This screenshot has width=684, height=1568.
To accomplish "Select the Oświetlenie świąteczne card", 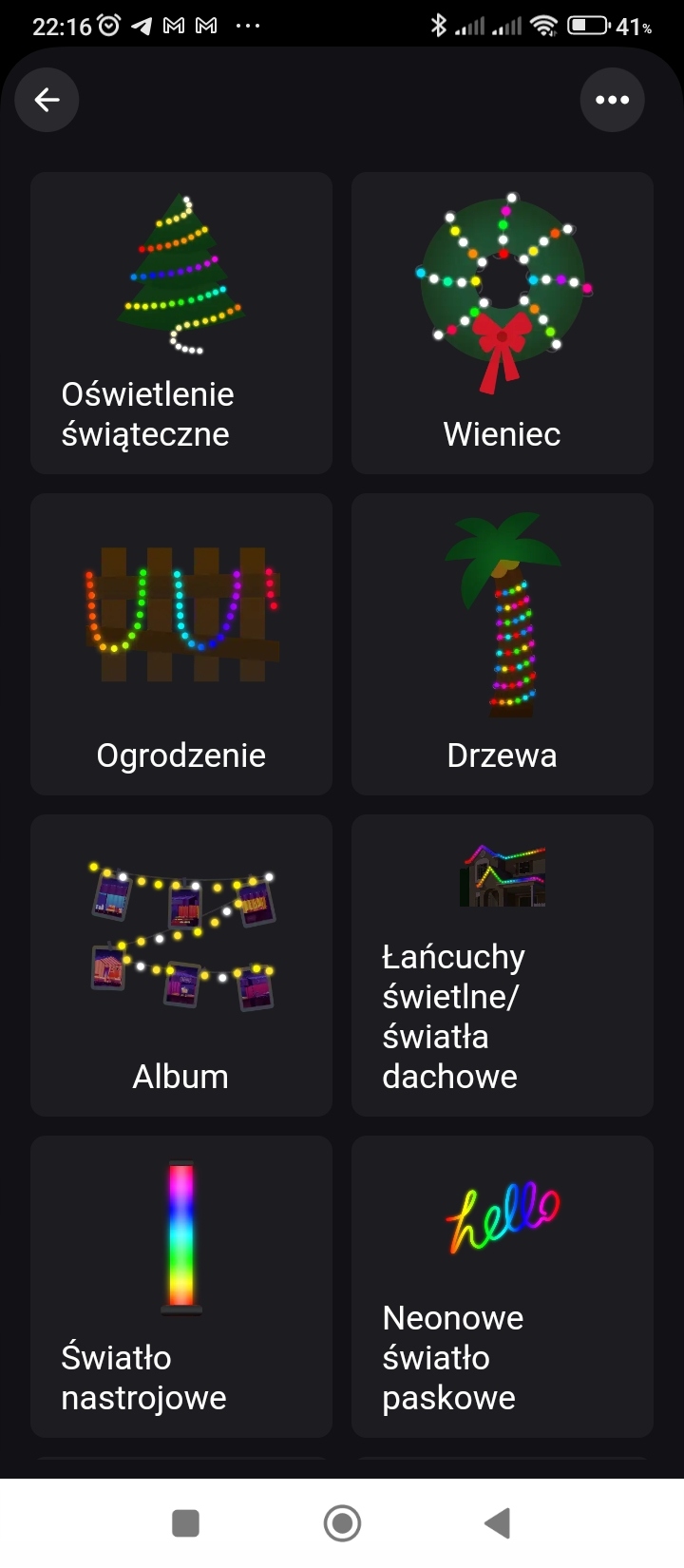I will (181, 323).
